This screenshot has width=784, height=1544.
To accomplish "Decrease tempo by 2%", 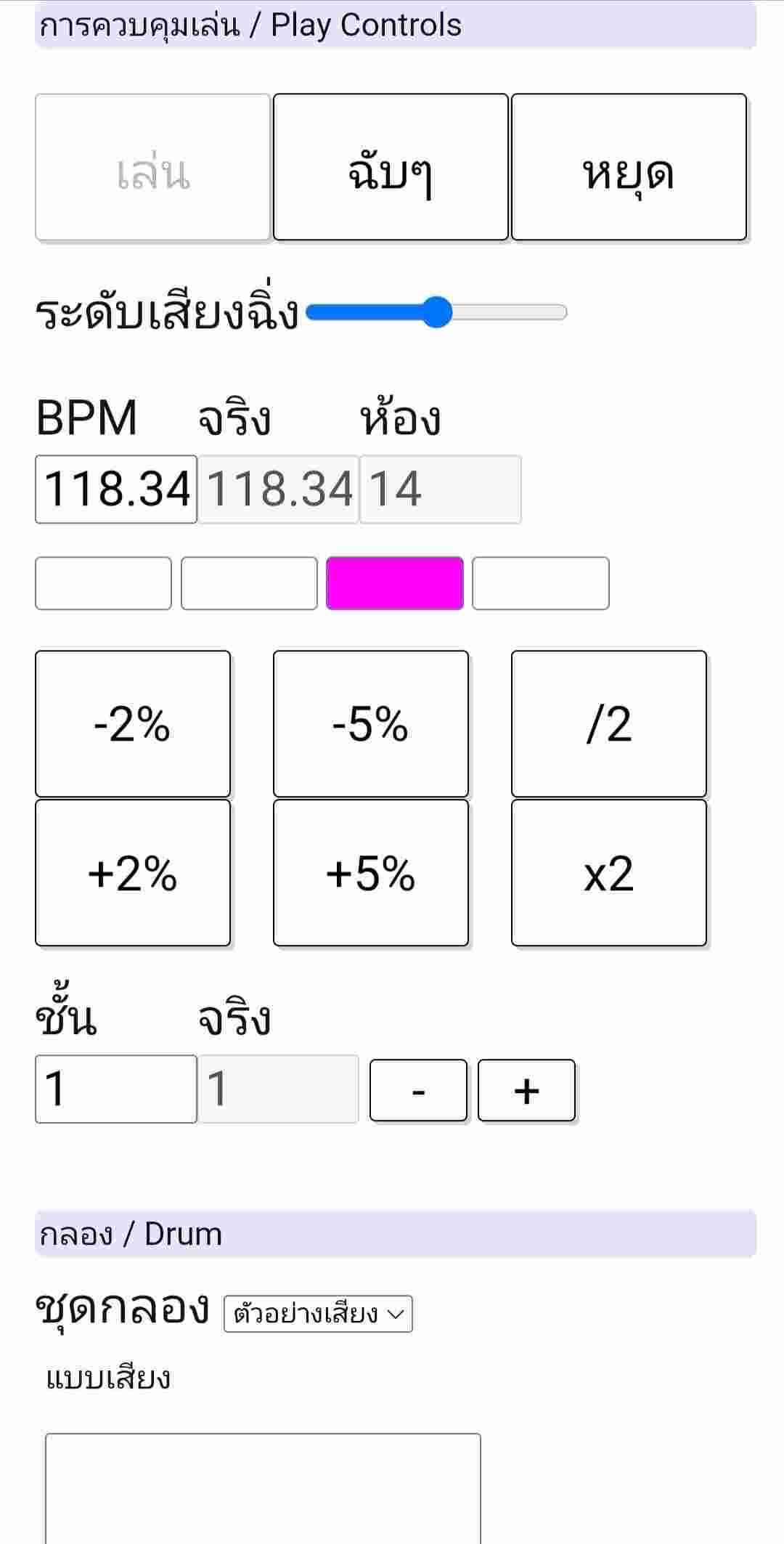I will click(x=133, y=724).
